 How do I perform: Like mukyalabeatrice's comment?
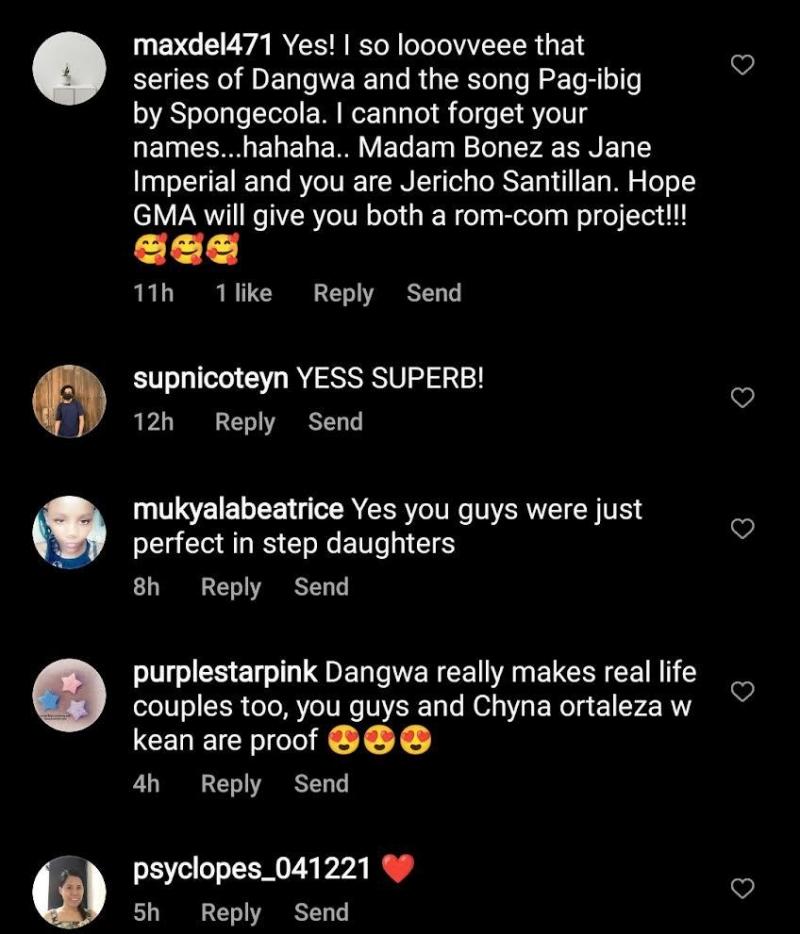[x=742, y=529]
